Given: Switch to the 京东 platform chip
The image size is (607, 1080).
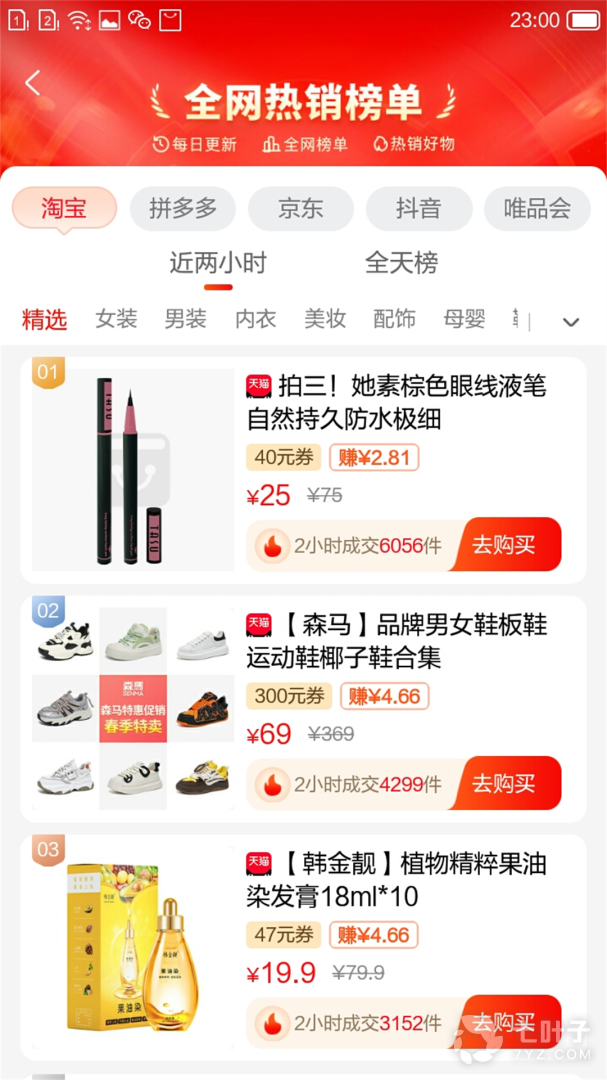Looking at the screenshot, I should [x=301, y=209].
